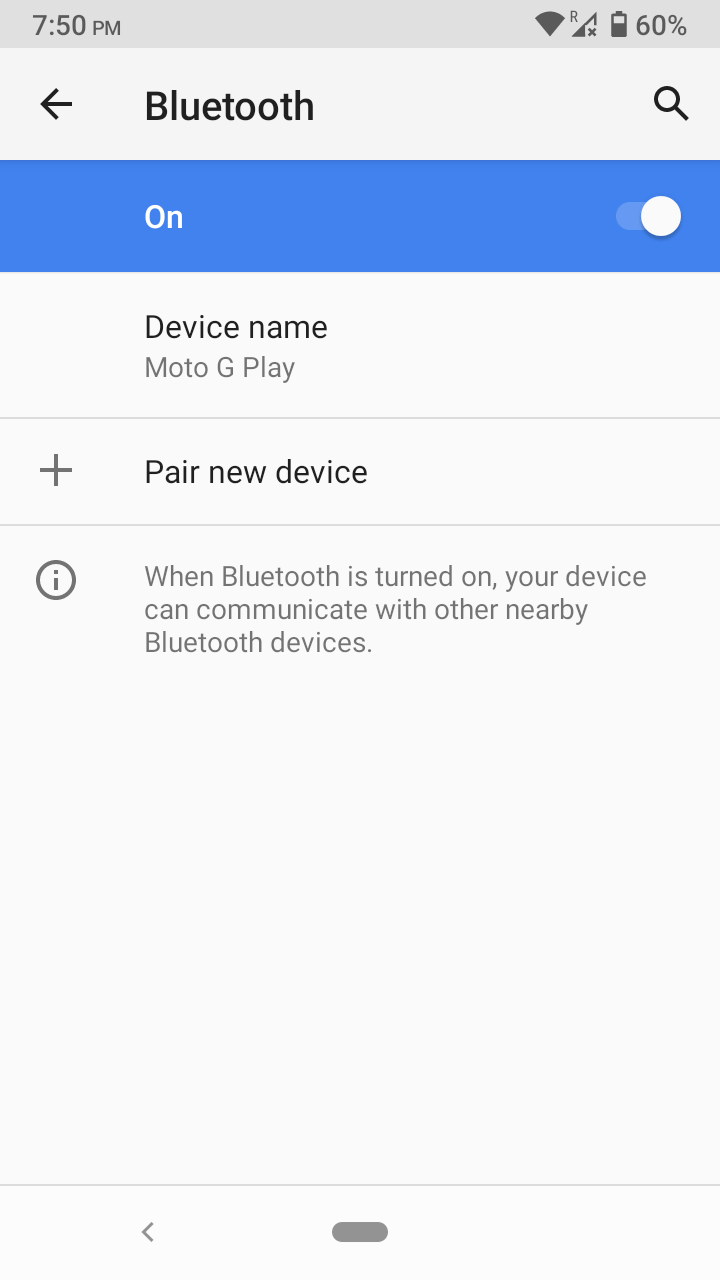
Task: Tap the blue On status bar area
Action: 360,216
